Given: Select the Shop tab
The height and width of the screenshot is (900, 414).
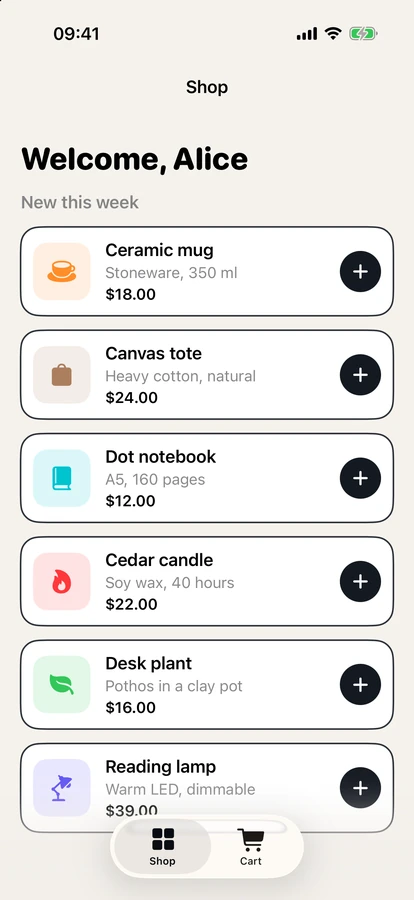Looking at the screenshot, I should (162, 847).
